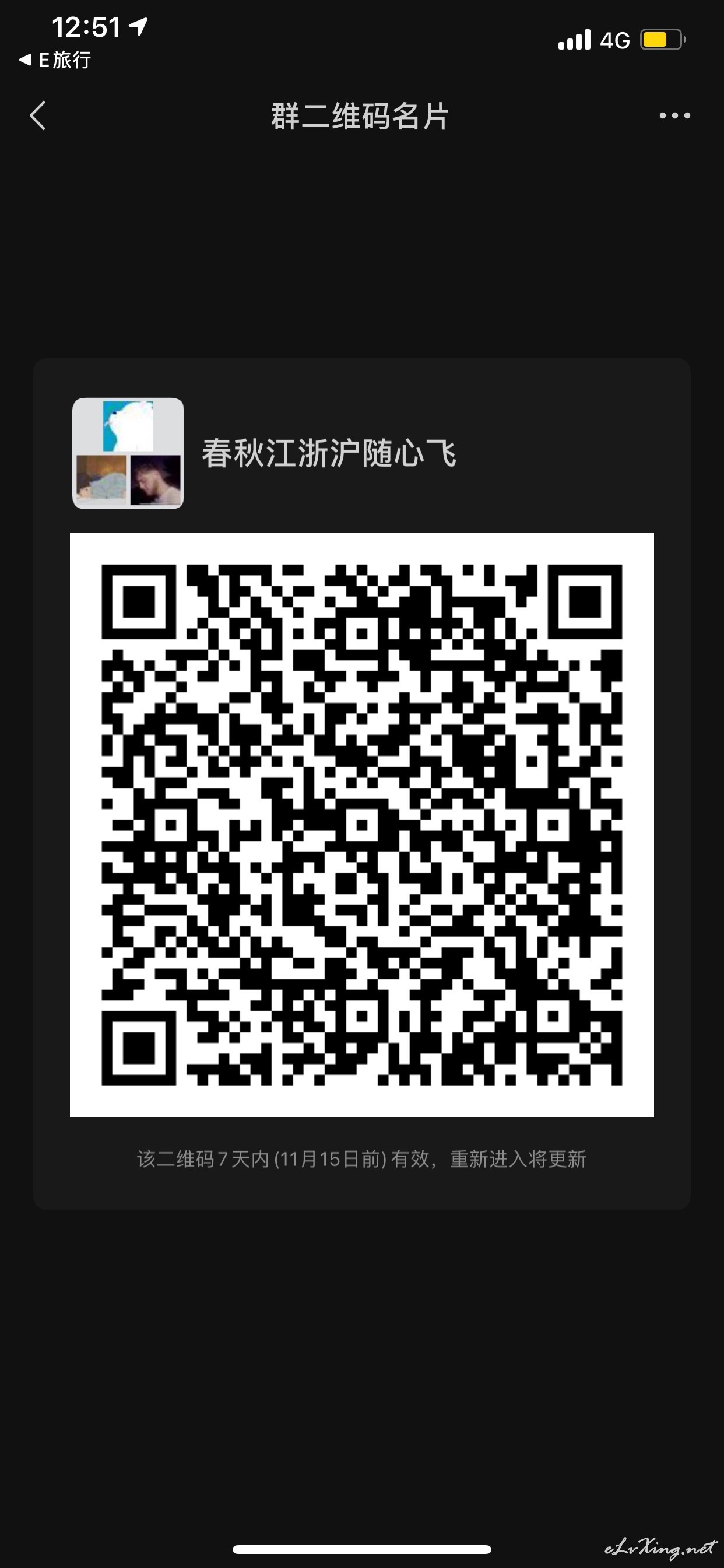Screen dimensions: 724x1568
Task: Open the three-dot more options menu
Action: coord(674,116)
